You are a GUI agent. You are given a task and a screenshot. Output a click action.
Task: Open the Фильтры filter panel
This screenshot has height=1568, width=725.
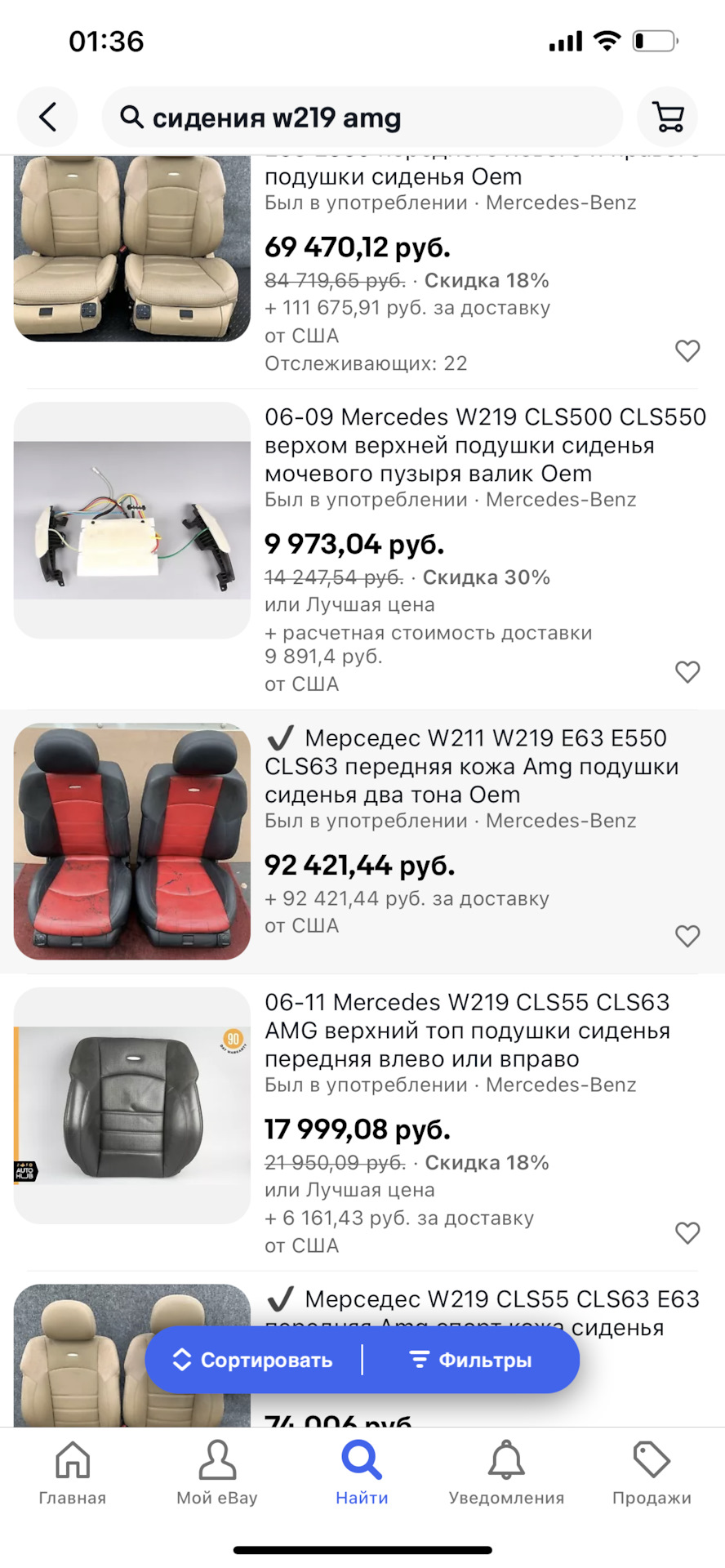coord(470,1360)
